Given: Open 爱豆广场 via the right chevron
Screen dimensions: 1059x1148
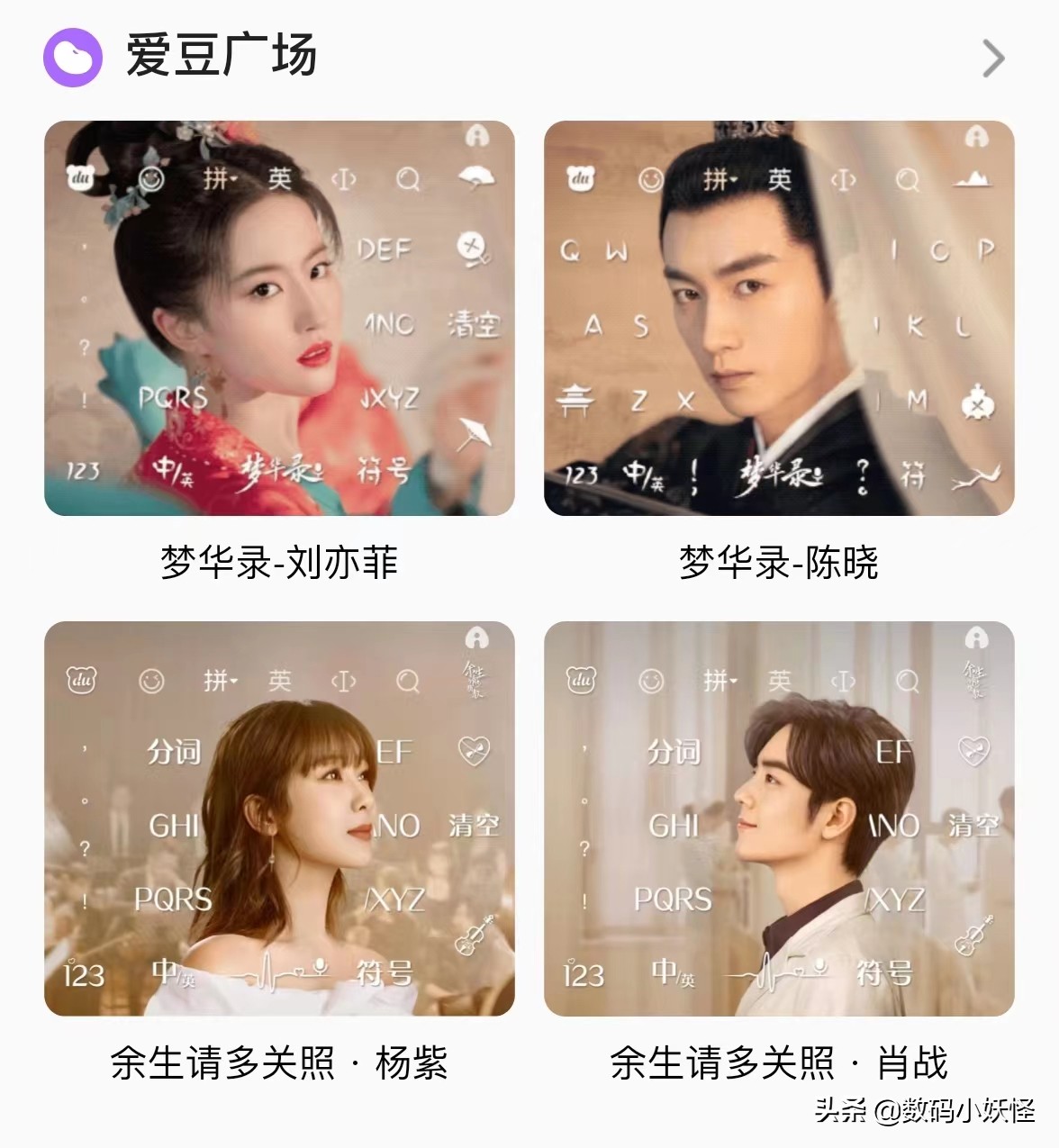Looking at the screenshot, I should [x=991, y=58].
